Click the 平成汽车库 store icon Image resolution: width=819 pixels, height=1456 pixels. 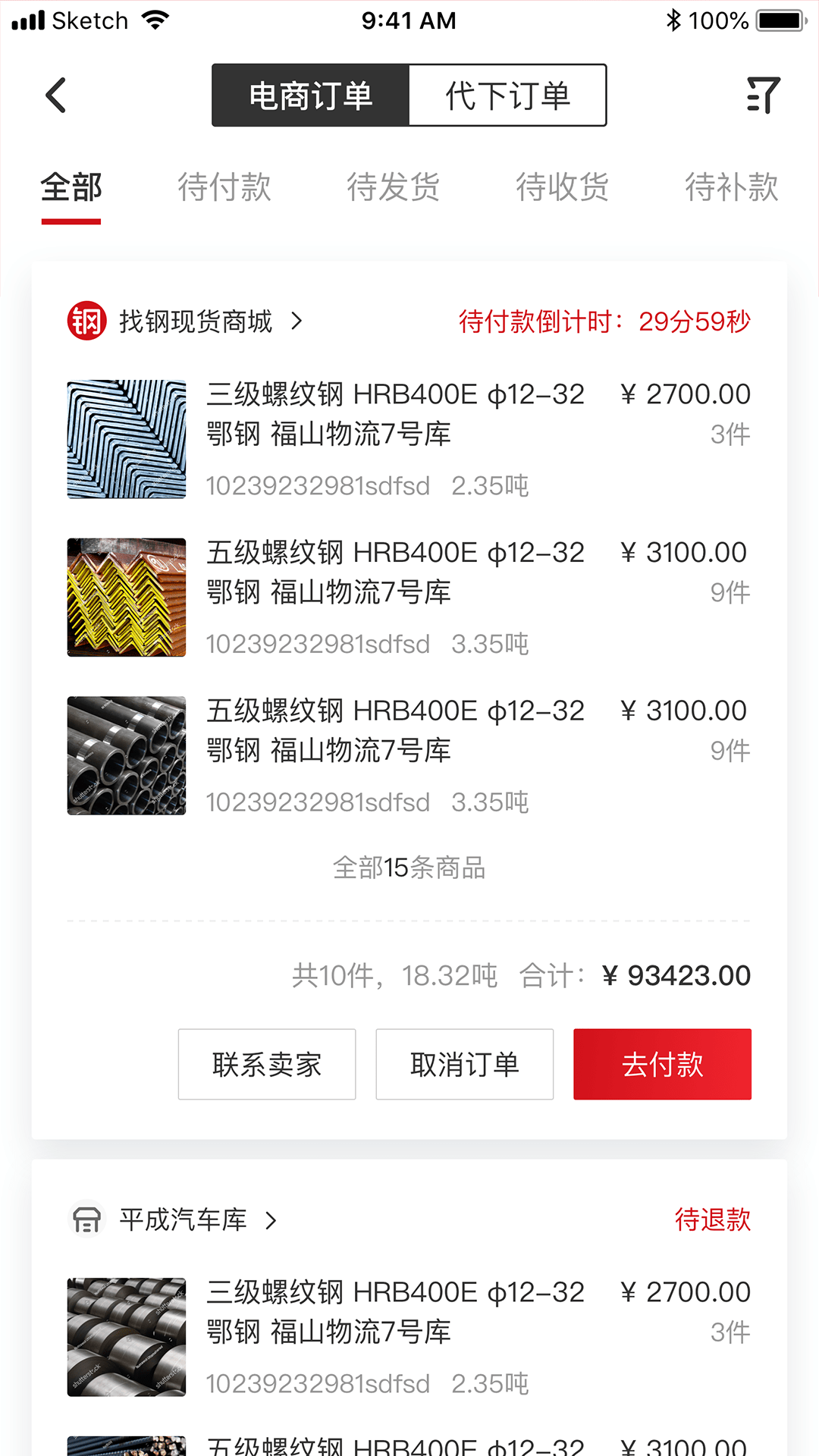[x=86, y=1219]
